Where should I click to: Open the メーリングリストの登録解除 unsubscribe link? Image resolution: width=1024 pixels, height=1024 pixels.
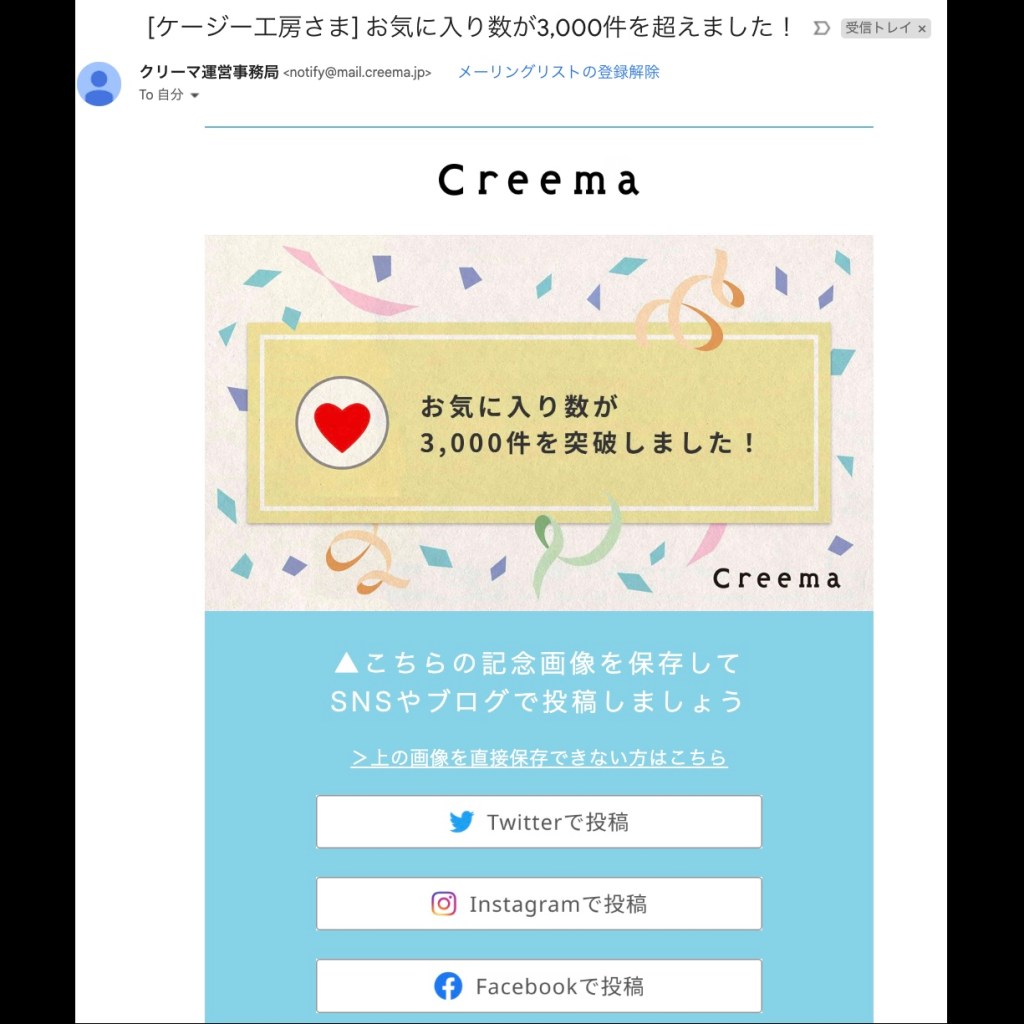[x=558, y=72]
